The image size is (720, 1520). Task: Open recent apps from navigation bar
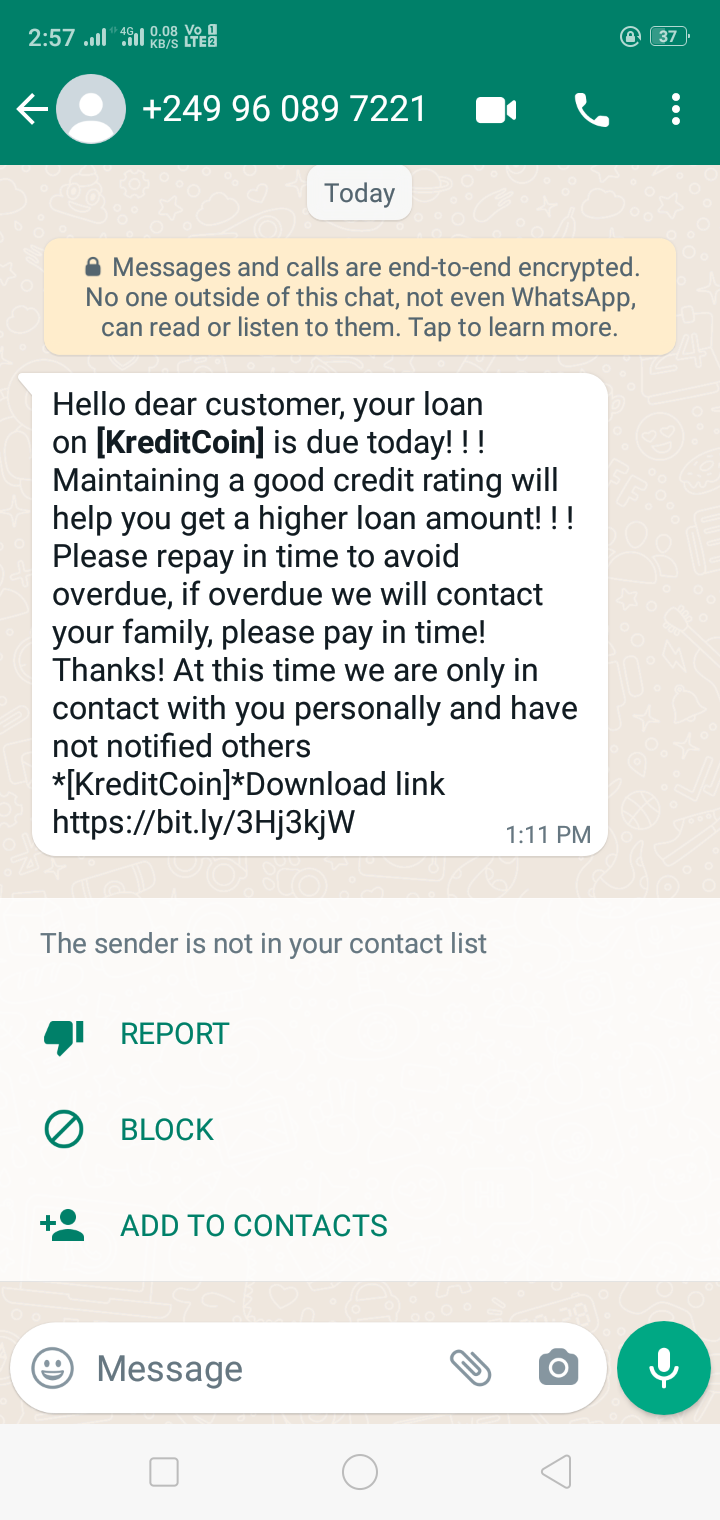coord(164,1472)
